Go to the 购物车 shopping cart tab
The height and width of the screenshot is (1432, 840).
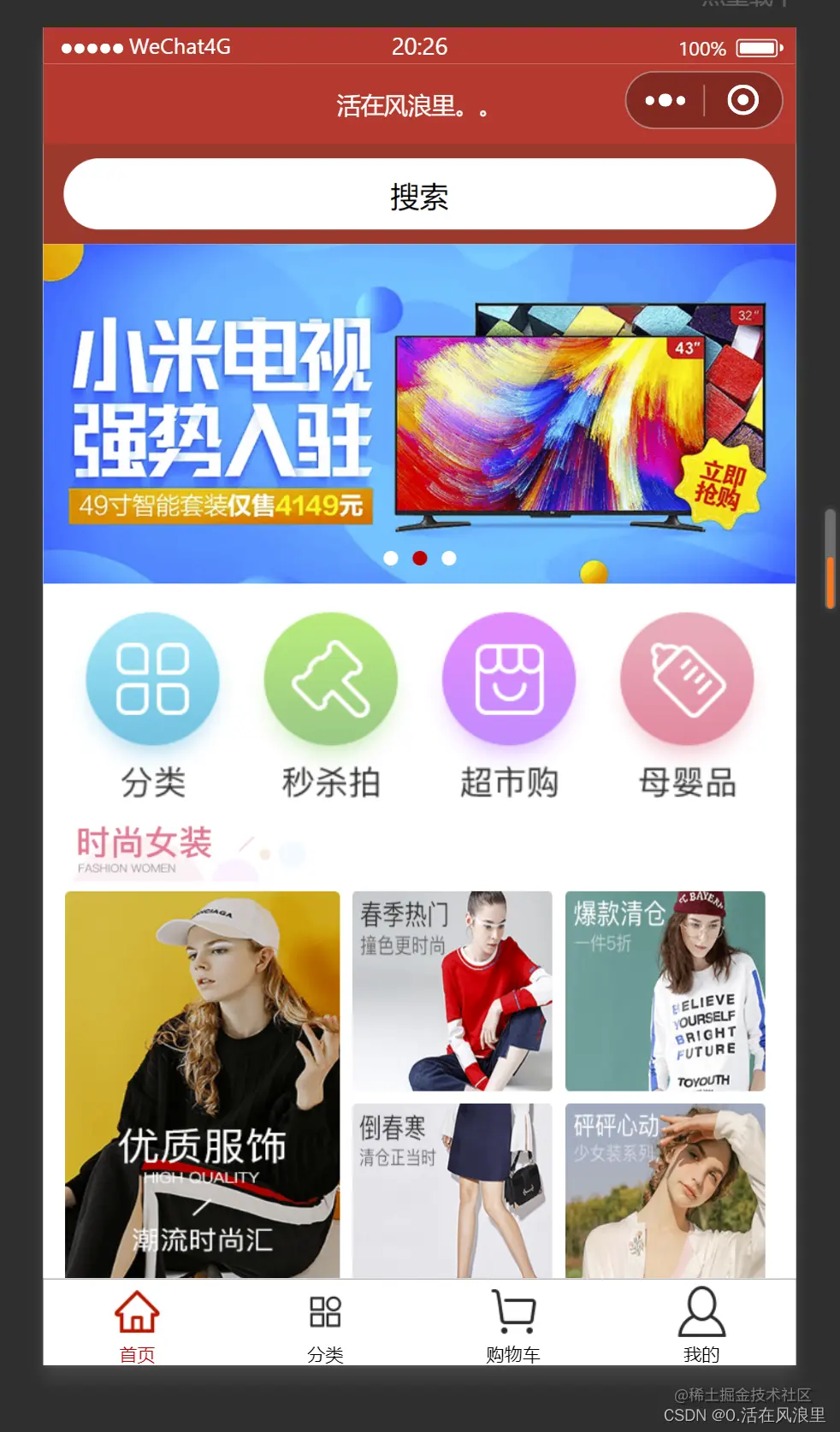tap(513, 1324)
